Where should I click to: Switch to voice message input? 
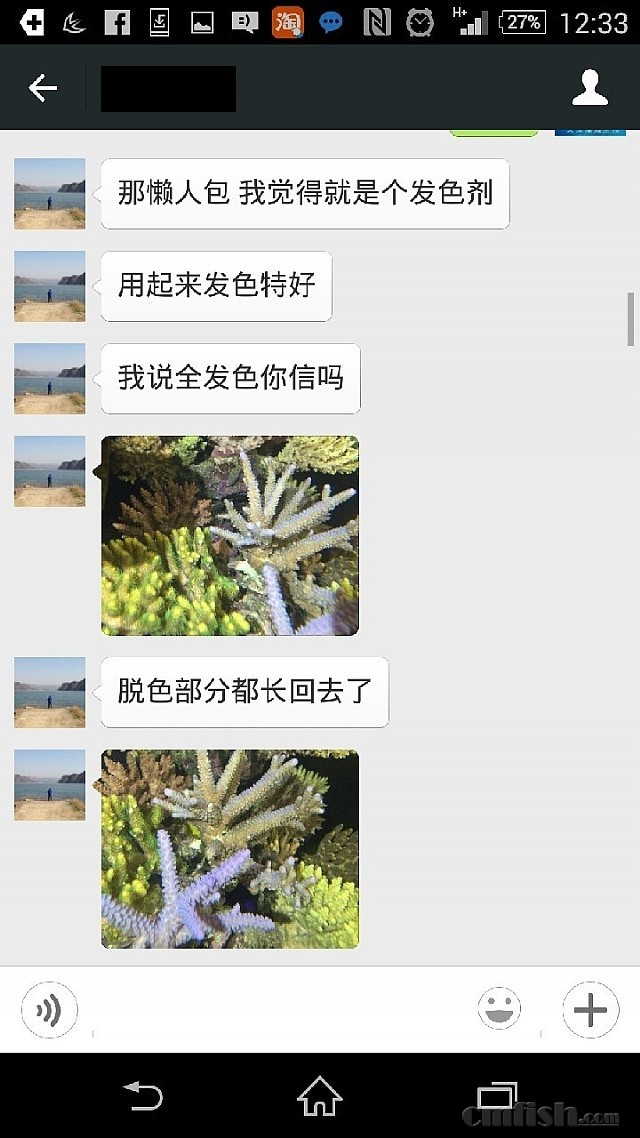[48, 1010]
